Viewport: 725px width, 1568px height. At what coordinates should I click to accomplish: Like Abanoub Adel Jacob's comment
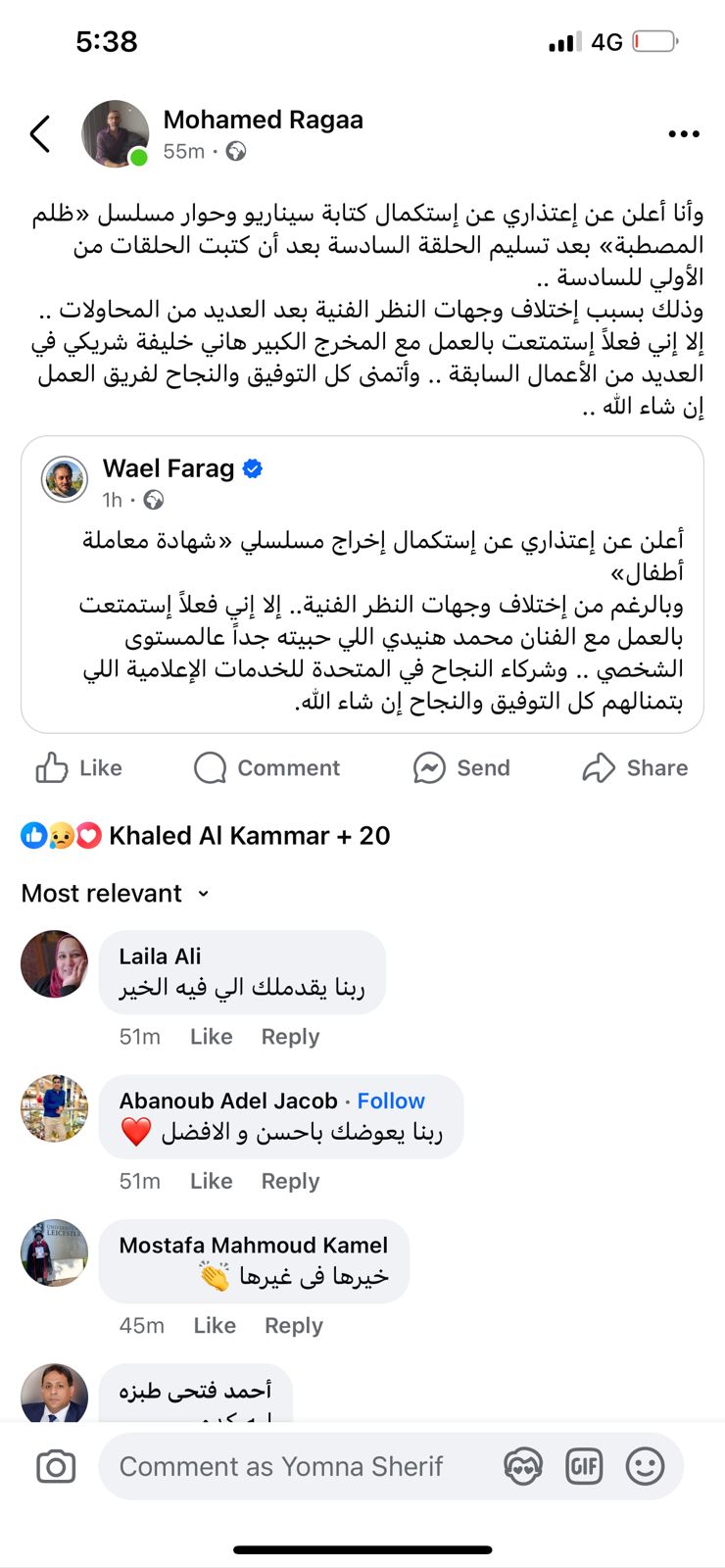point(211,1181)
